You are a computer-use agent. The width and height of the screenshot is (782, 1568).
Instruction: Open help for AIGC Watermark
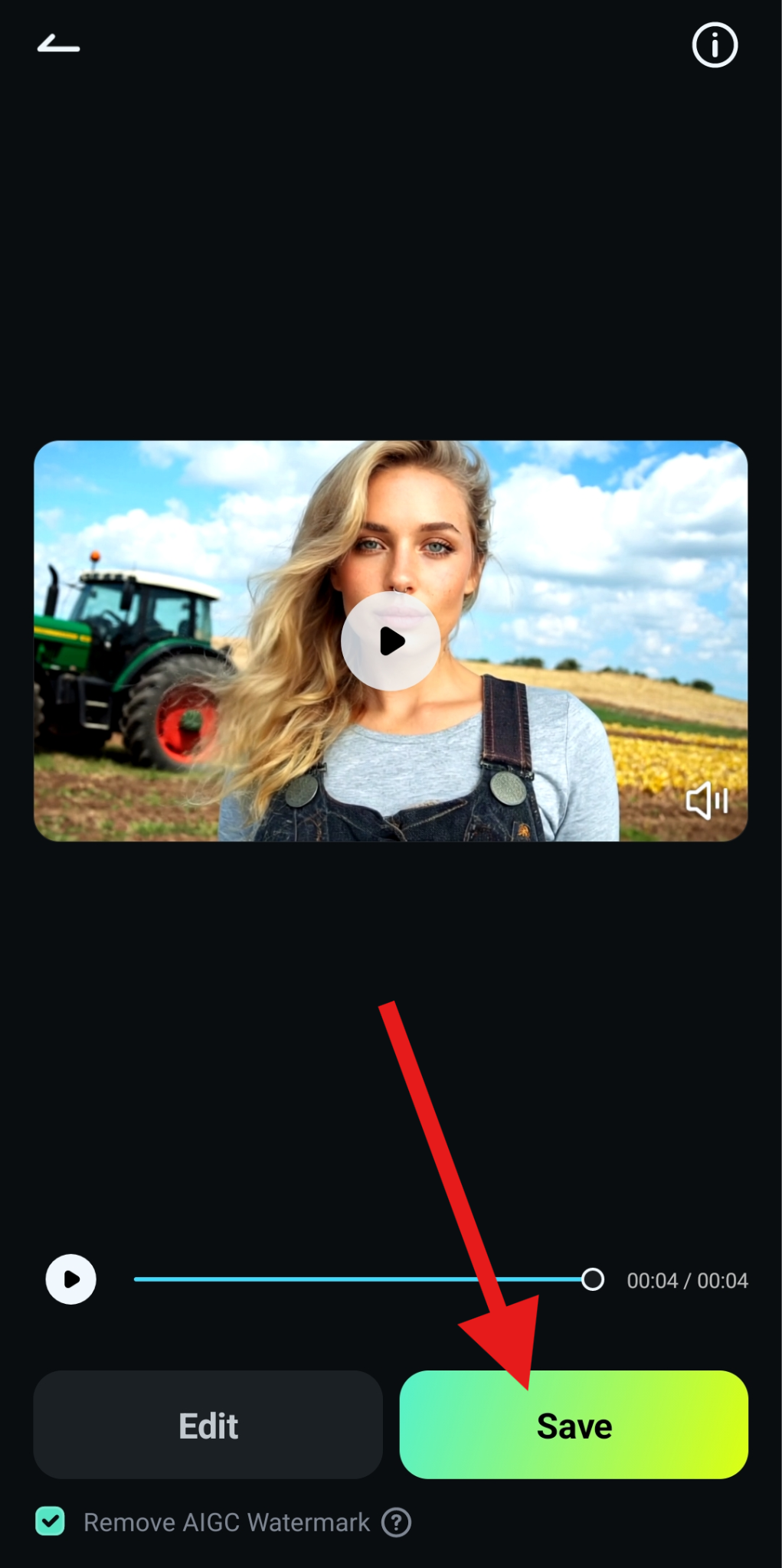pyautogui.click(x=397, y=1522)
